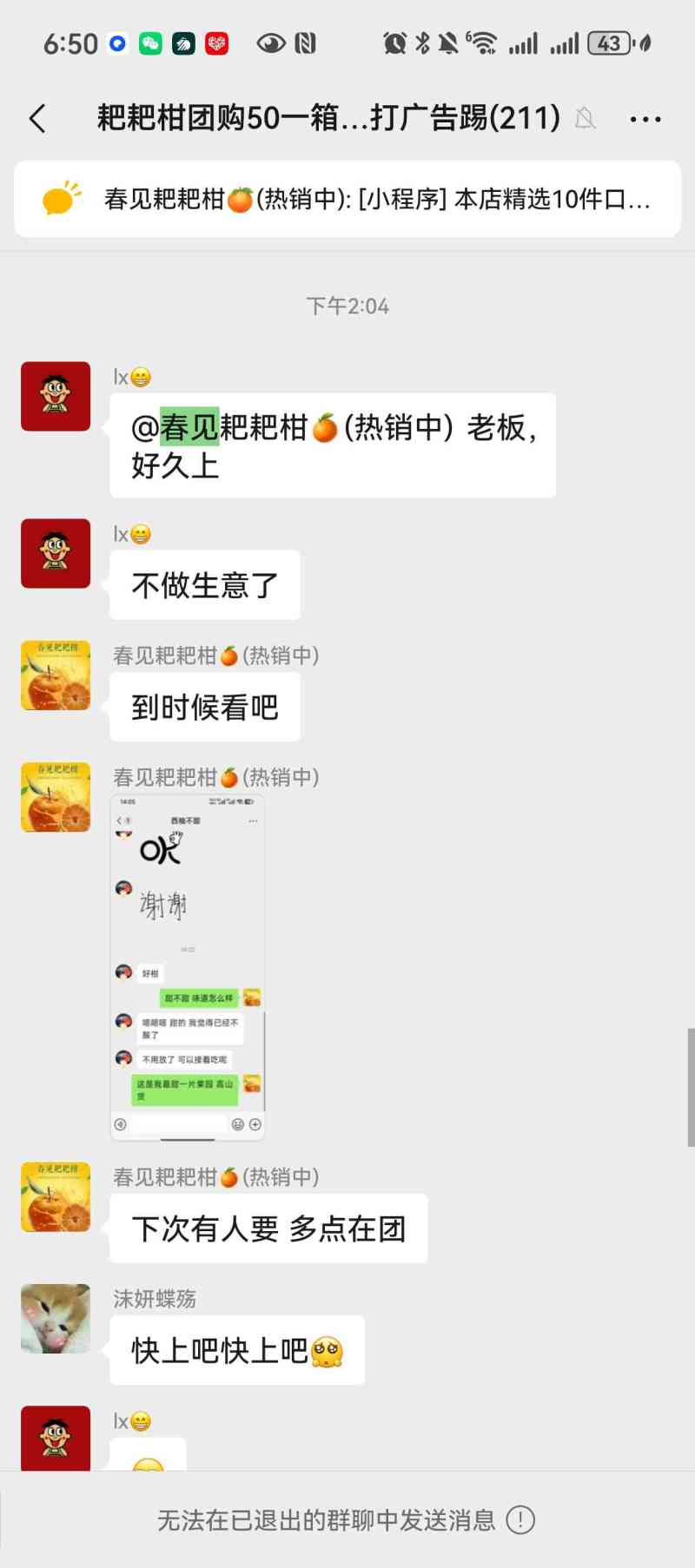Tap the info icon beside 无法在已退出的群聊中发送消息
Image resolution: width=695 pixels, height=1568 pixels.
(520, 1519)
